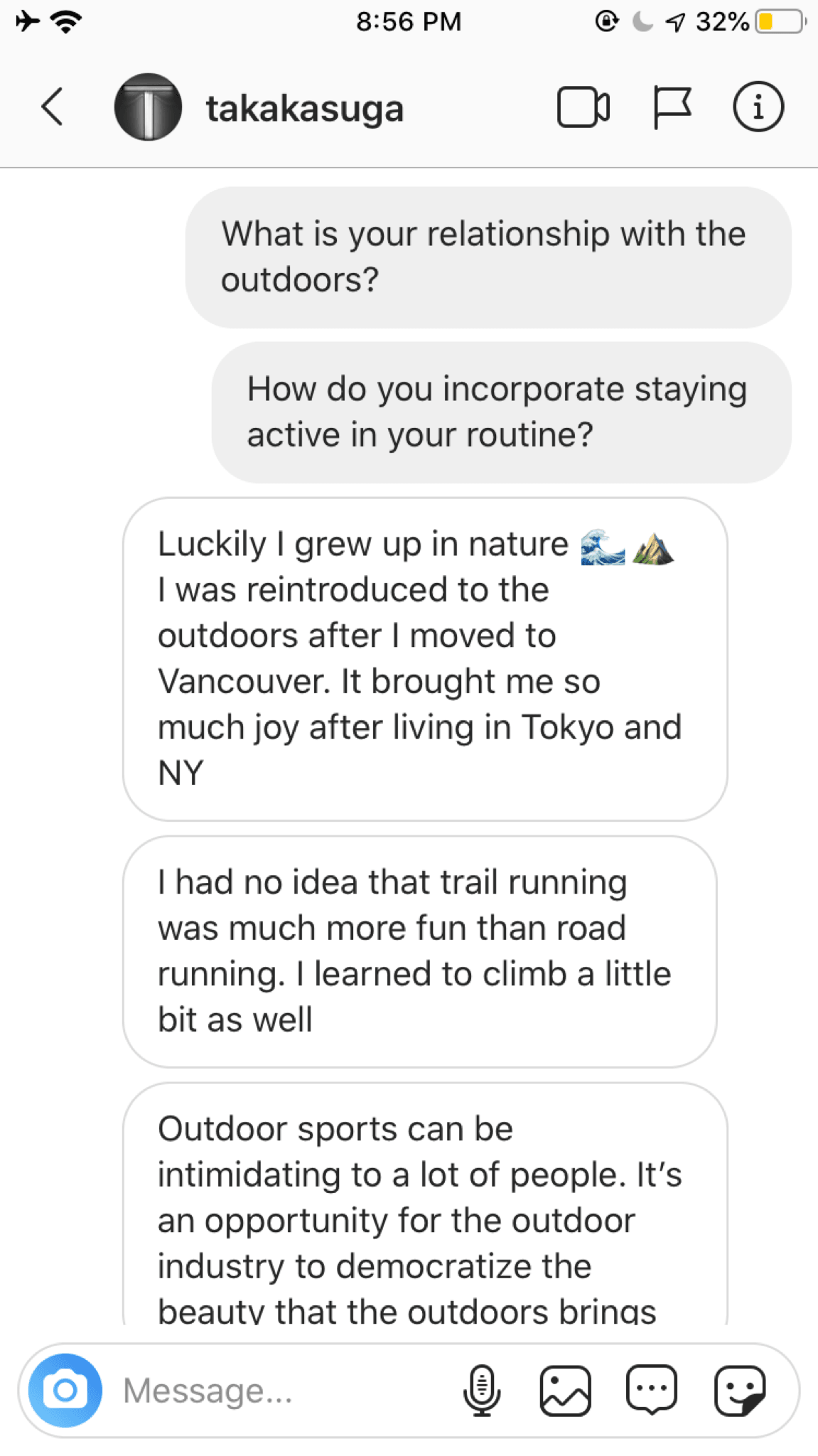The height and width of the screenshot is (1456, 818).
Task: Open conversation details info
Action: click(758, 107)
